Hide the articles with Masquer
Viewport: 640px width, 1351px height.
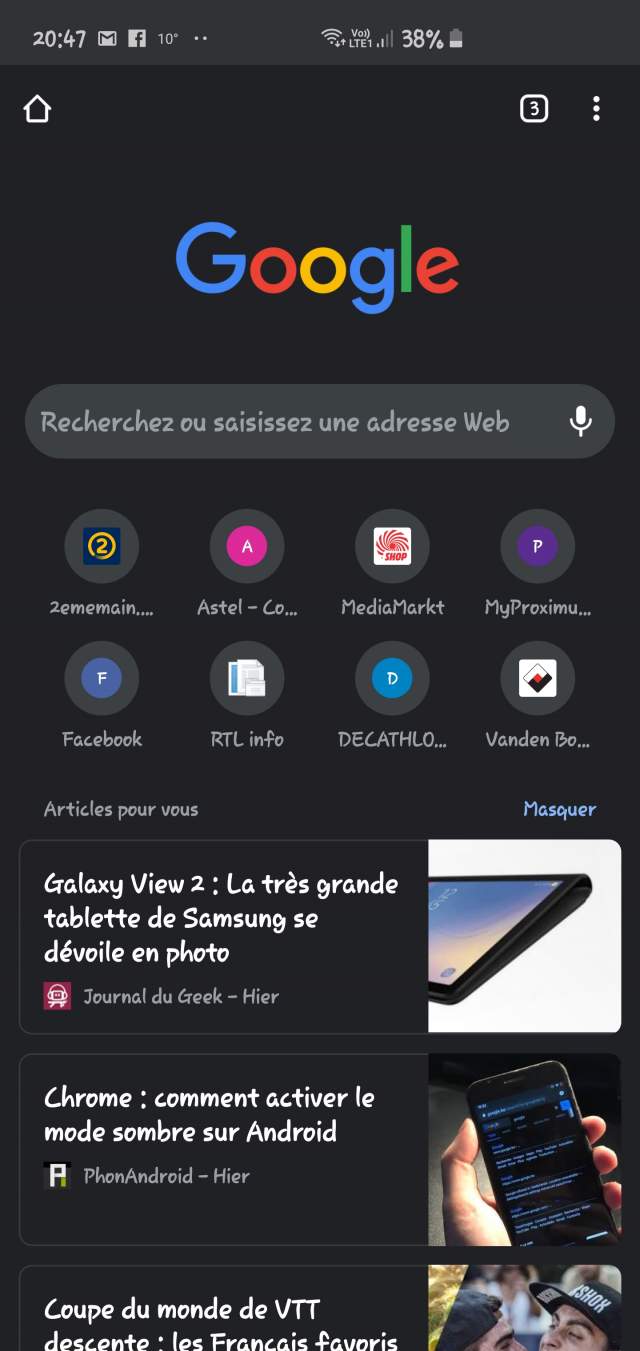pyautogui.click(x=559, y=809)
